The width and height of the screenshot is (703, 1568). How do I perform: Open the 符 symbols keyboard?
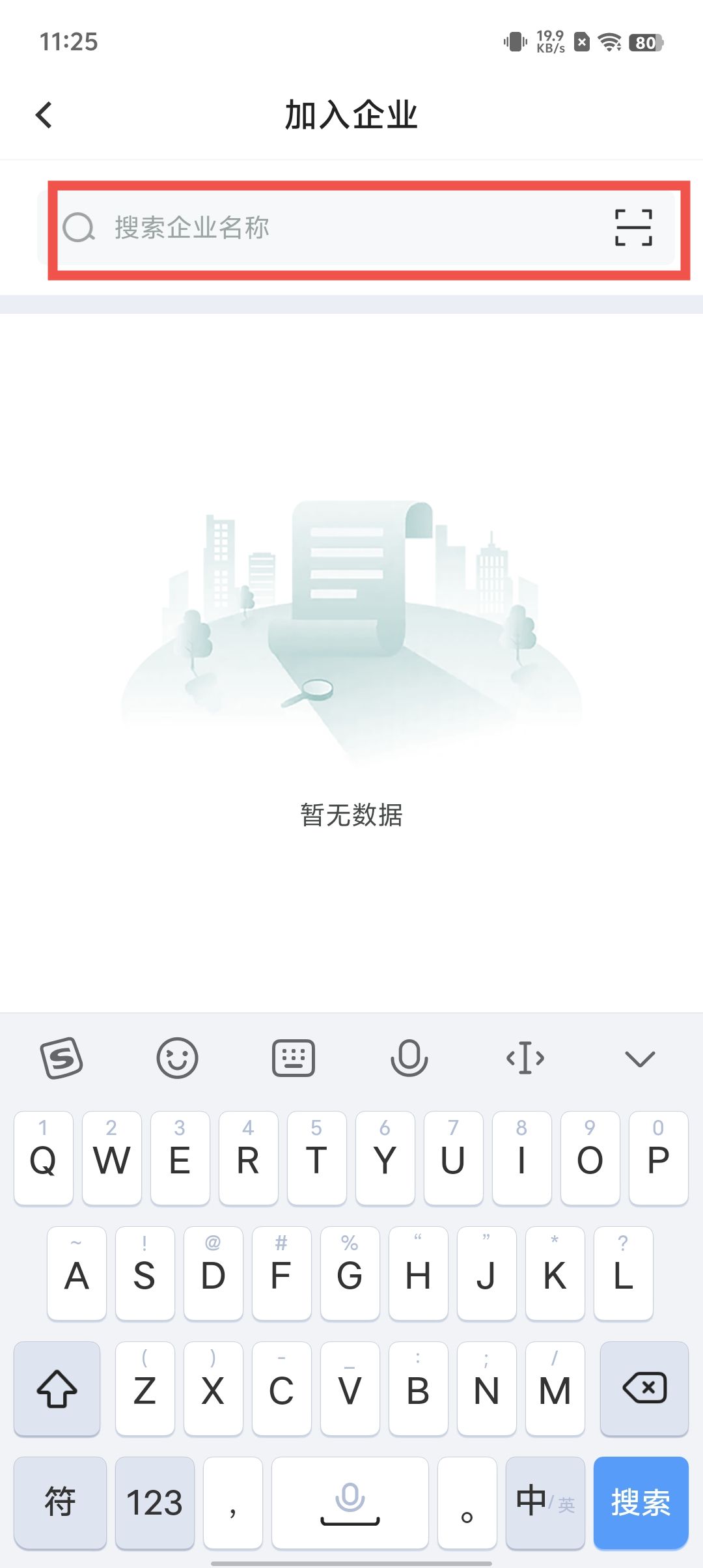click(x=60, y=1502)
